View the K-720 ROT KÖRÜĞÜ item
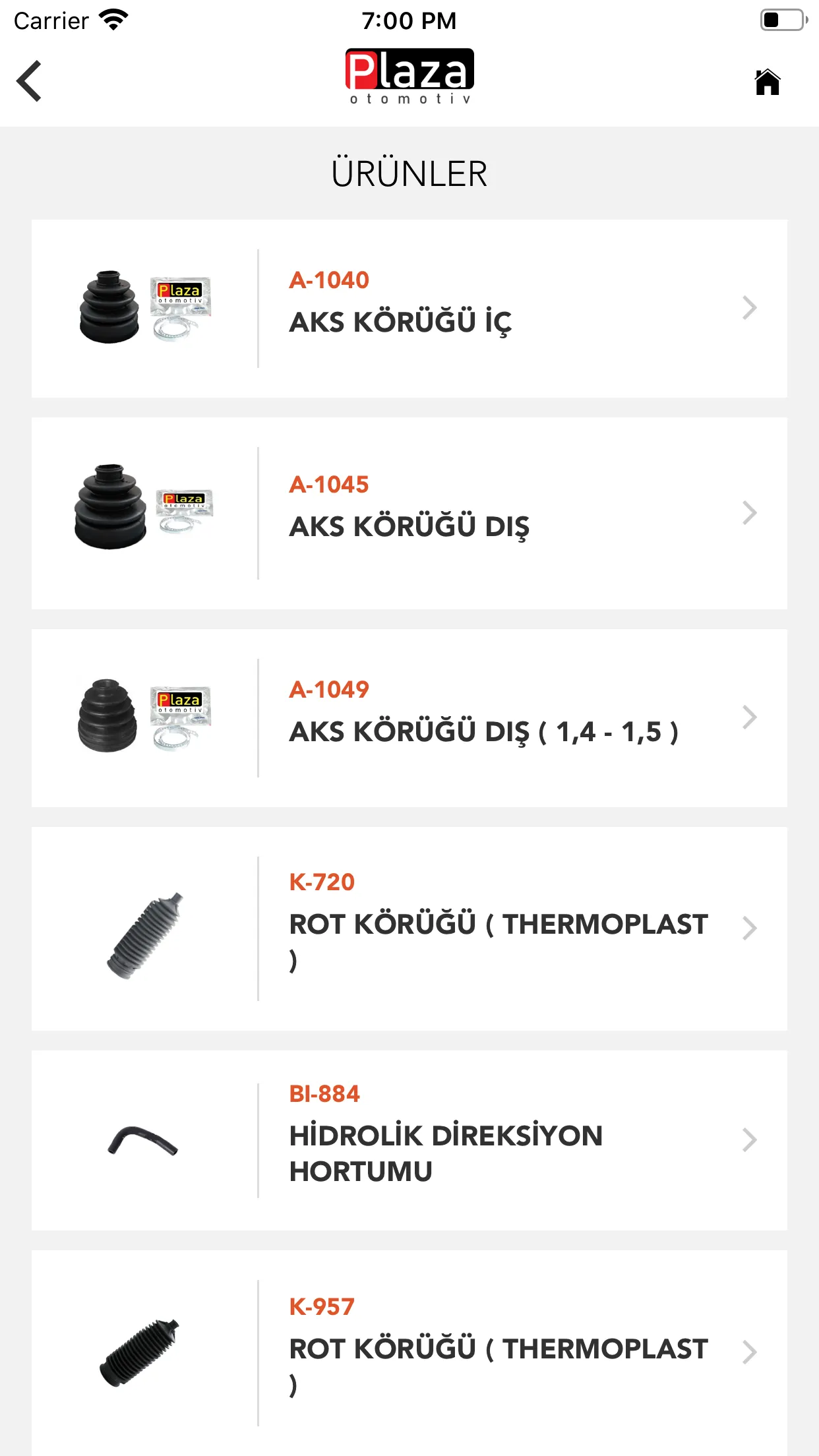Screen dimensions: 819x1456 tap(409, 928)
